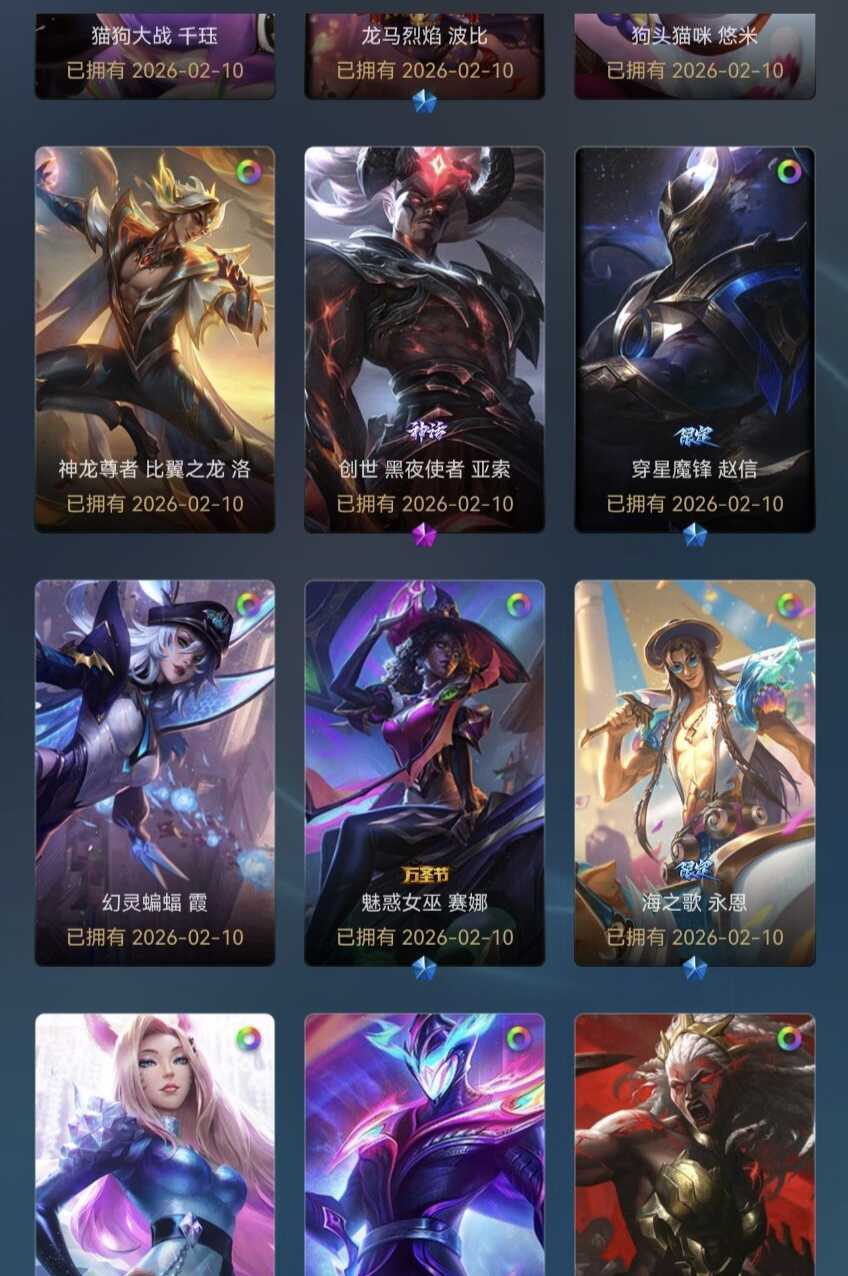Open the 猫狗大战 千珏 skin card
This screenshot has width=848, height=1276.
[155, 56]
